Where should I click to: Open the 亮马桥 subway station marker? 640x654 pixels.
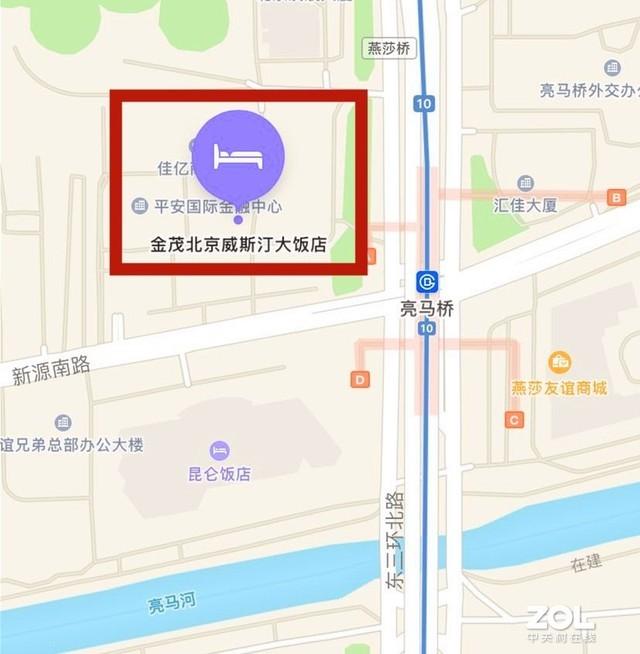pos(427,283)
